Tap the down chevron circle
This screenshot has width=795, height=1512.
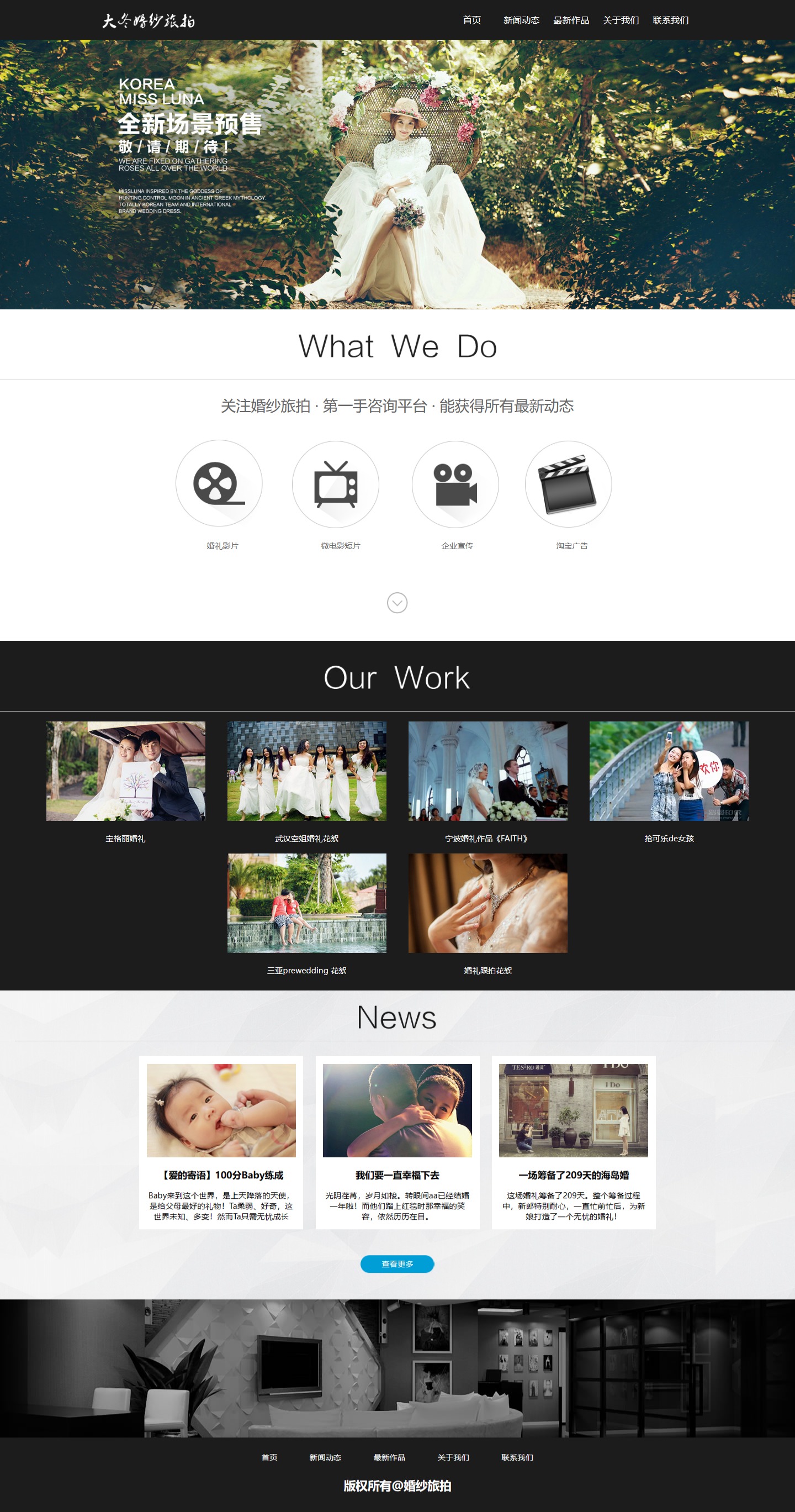click(x=397, y=603)
